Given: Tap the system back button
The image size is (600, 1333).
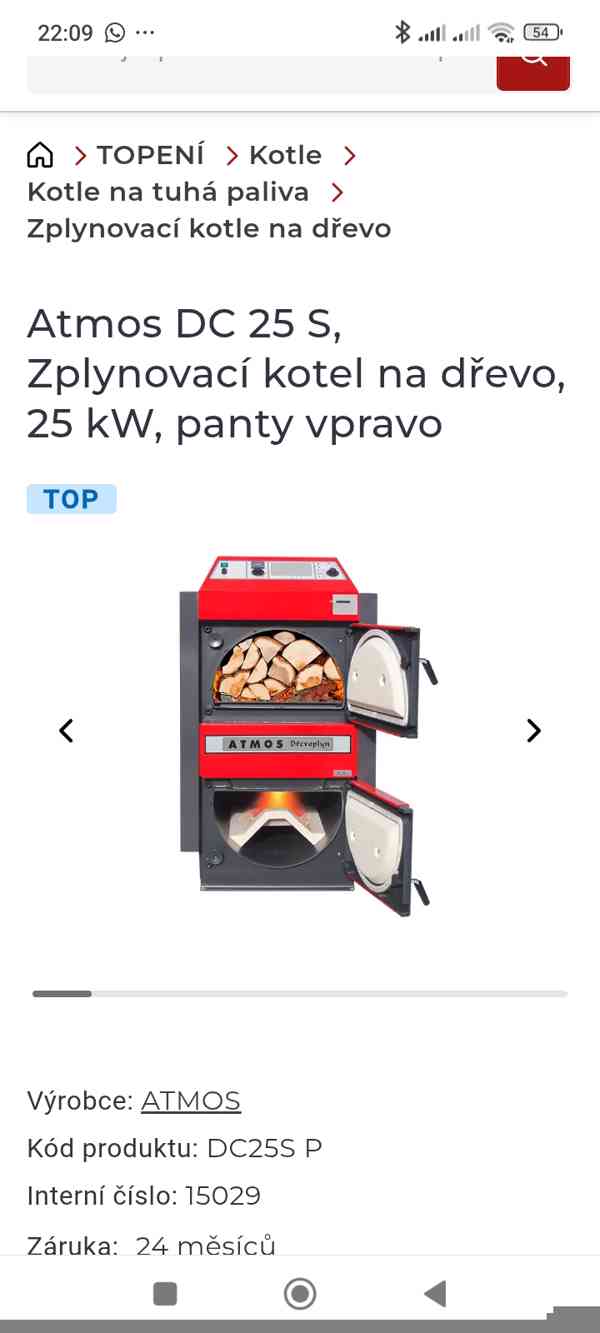Looking at the screenshot, I should [435, 1293].
